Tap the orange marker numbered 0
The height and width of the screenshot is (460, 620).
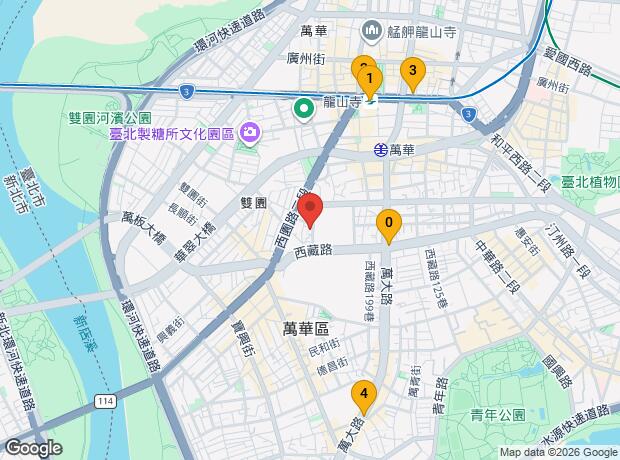click(x=389, y=225)
